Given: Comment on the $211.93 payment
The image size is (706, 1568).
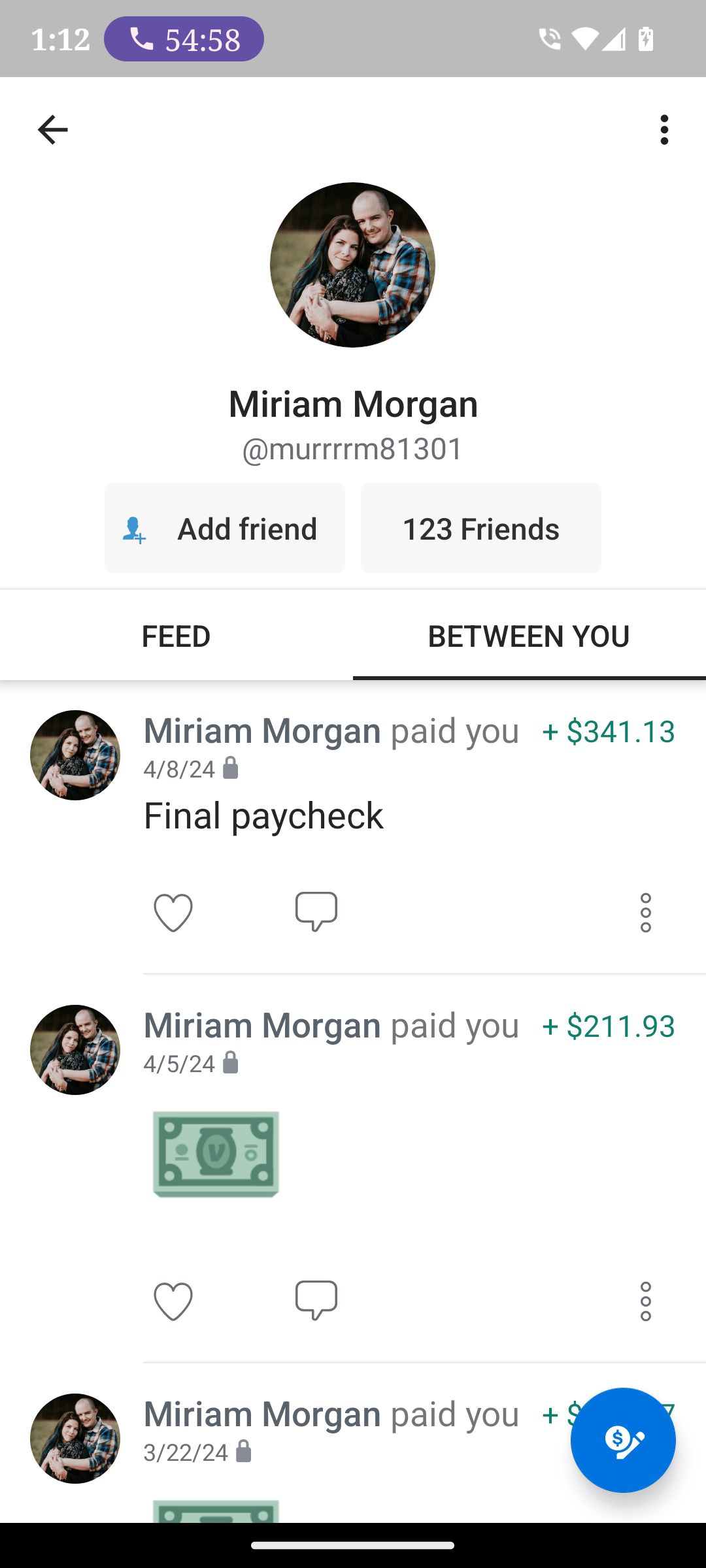Looking at the screenshot, I should coord(316,1301).
